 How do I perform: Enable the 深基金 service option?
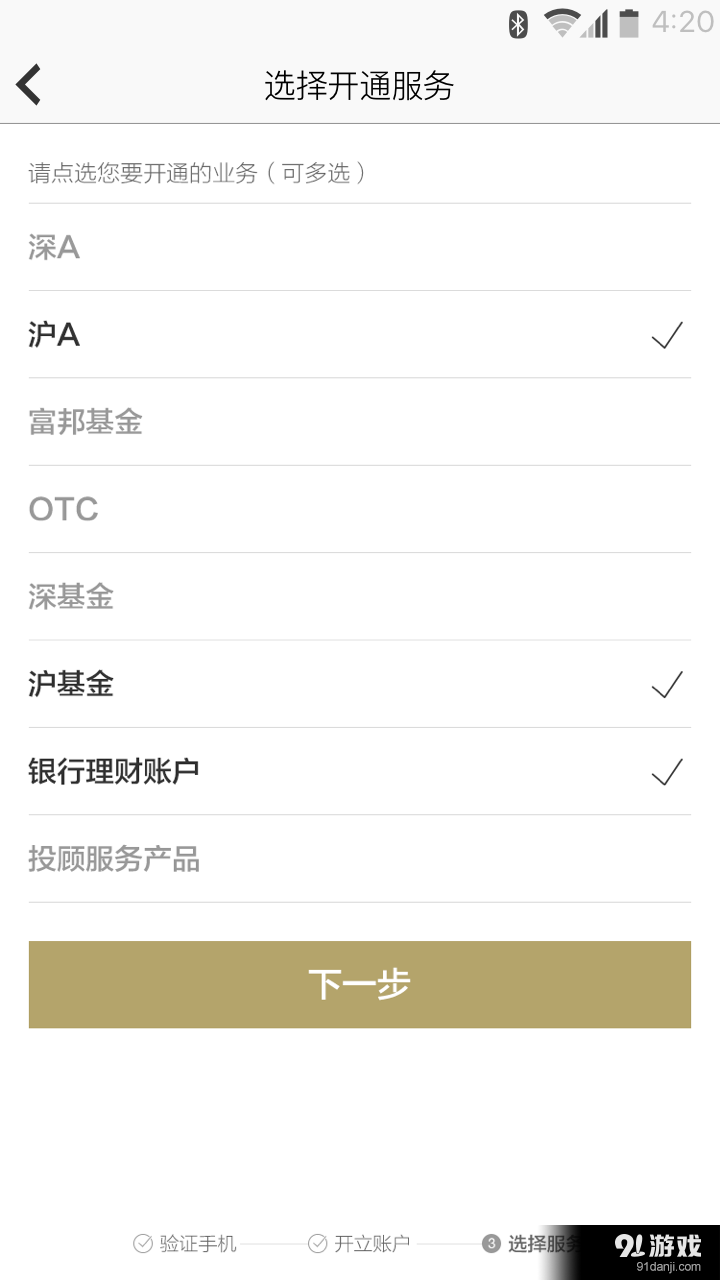pyautogui.click(x=360, y=597)
